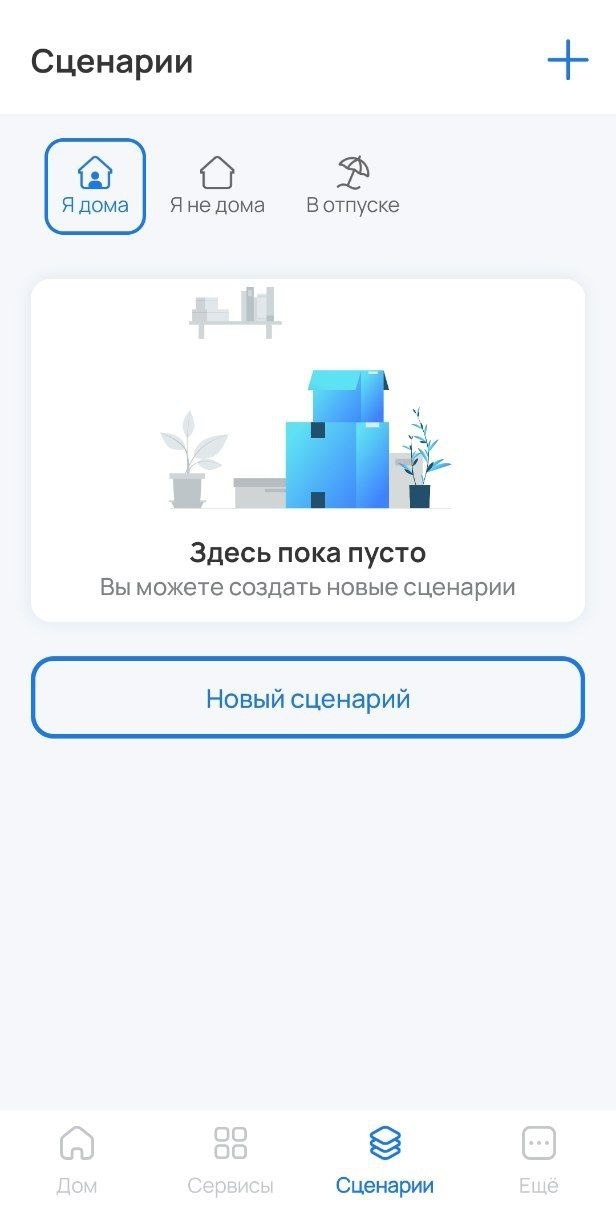Go to the «Сервисы» tab

pyautogui.click(x=230, y=1160)
